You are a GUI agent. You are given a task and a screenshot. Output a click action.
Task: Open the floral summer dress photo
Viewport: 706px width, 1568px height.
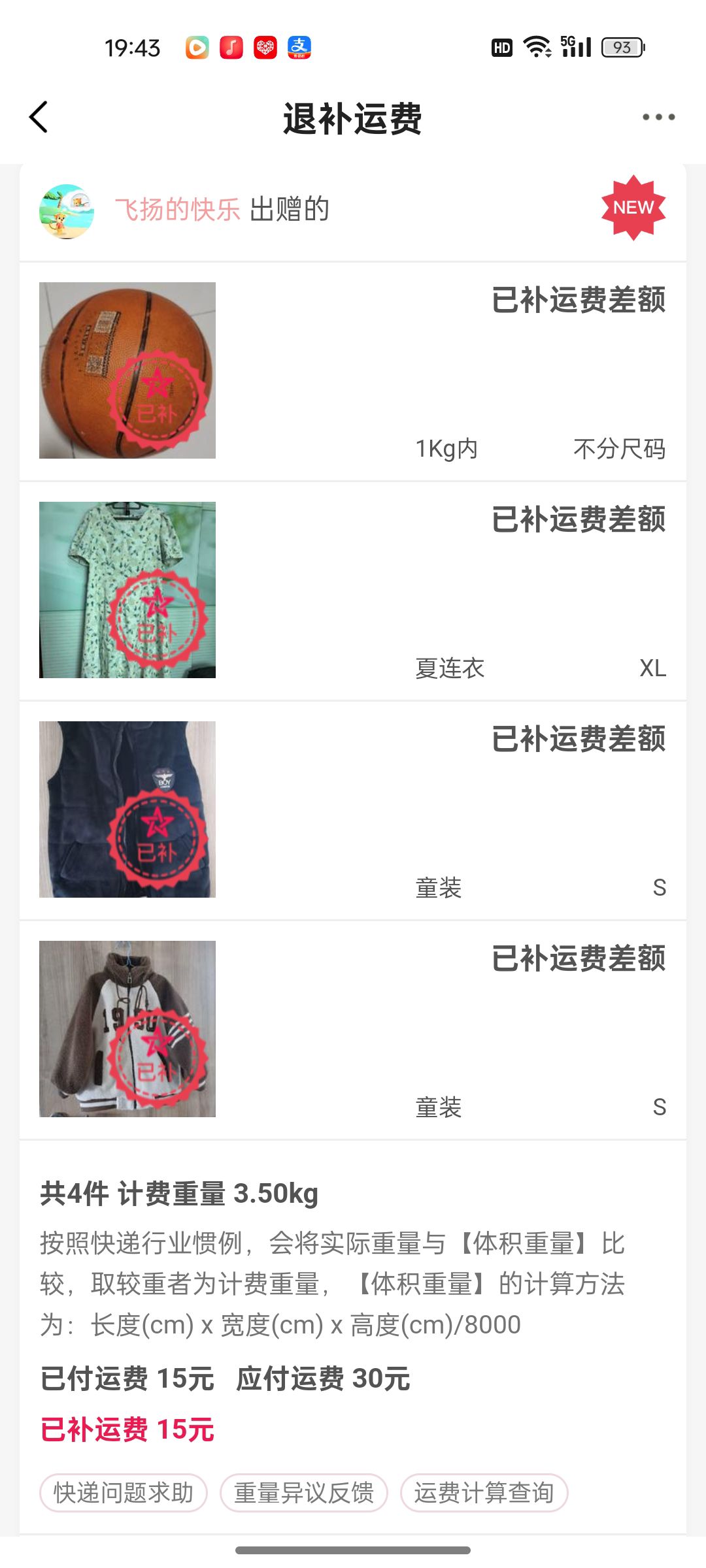(x=127, y=590)
